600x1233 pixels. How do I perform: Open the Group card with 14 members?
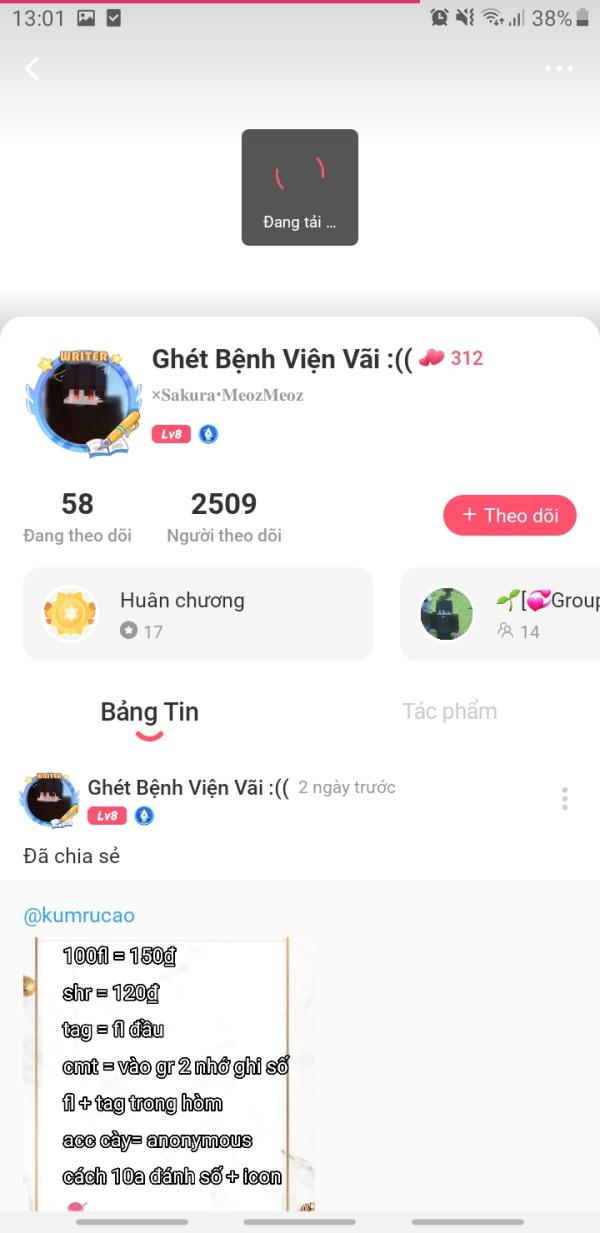[x=500, y=614]
